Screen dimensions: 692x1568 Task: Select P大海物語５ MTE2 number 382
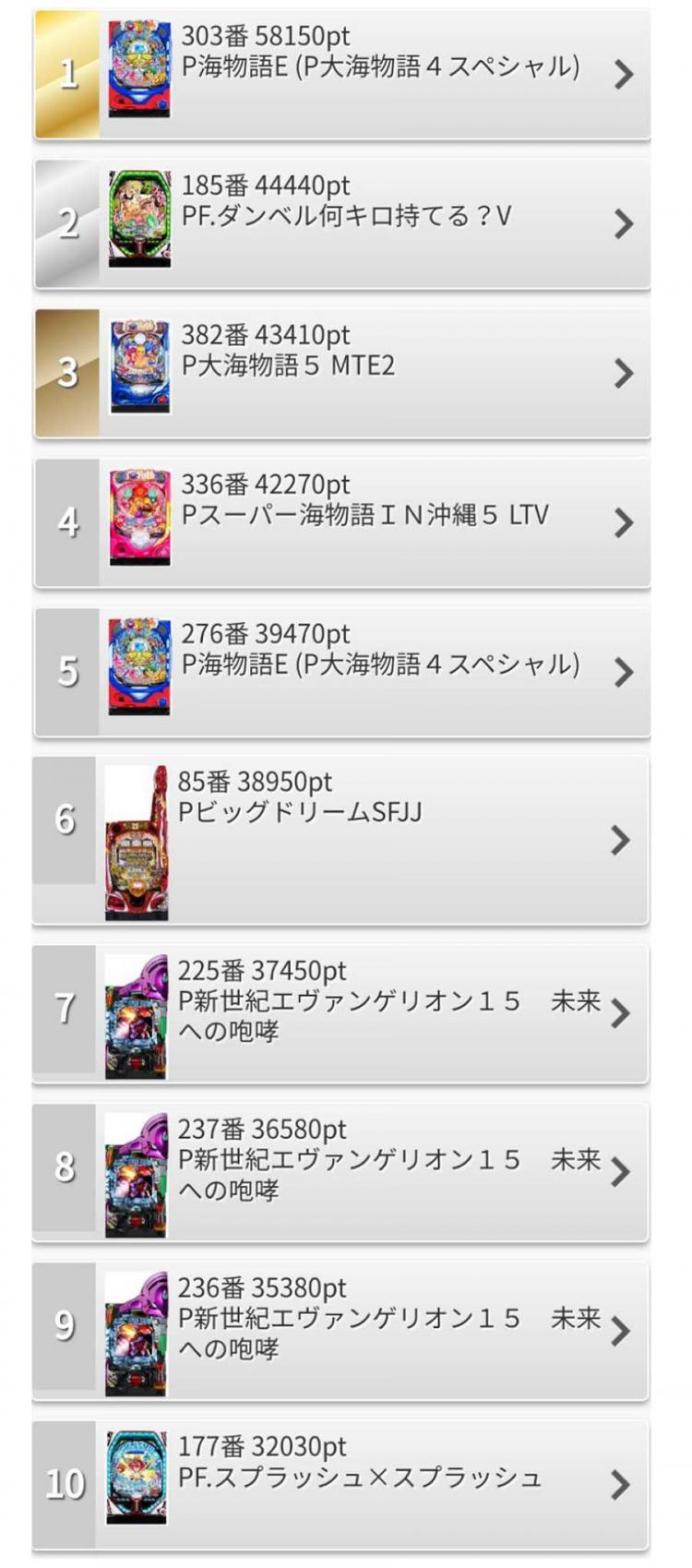click(342, 373)
